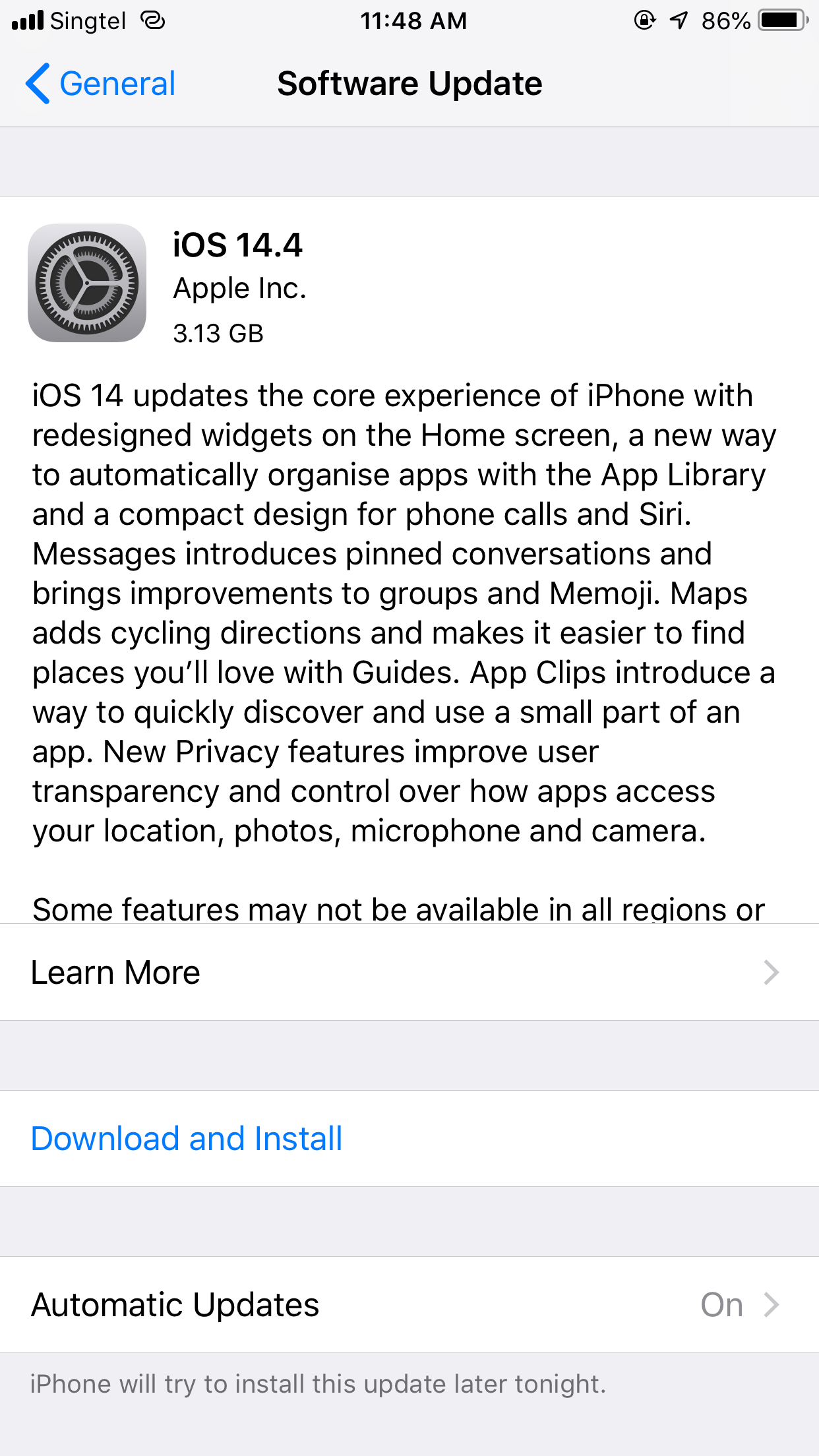Image resolution: width=819 pixels, height=1456 pixels.
Task: Open Automatic Updates settings
Action: [409, 1305]
